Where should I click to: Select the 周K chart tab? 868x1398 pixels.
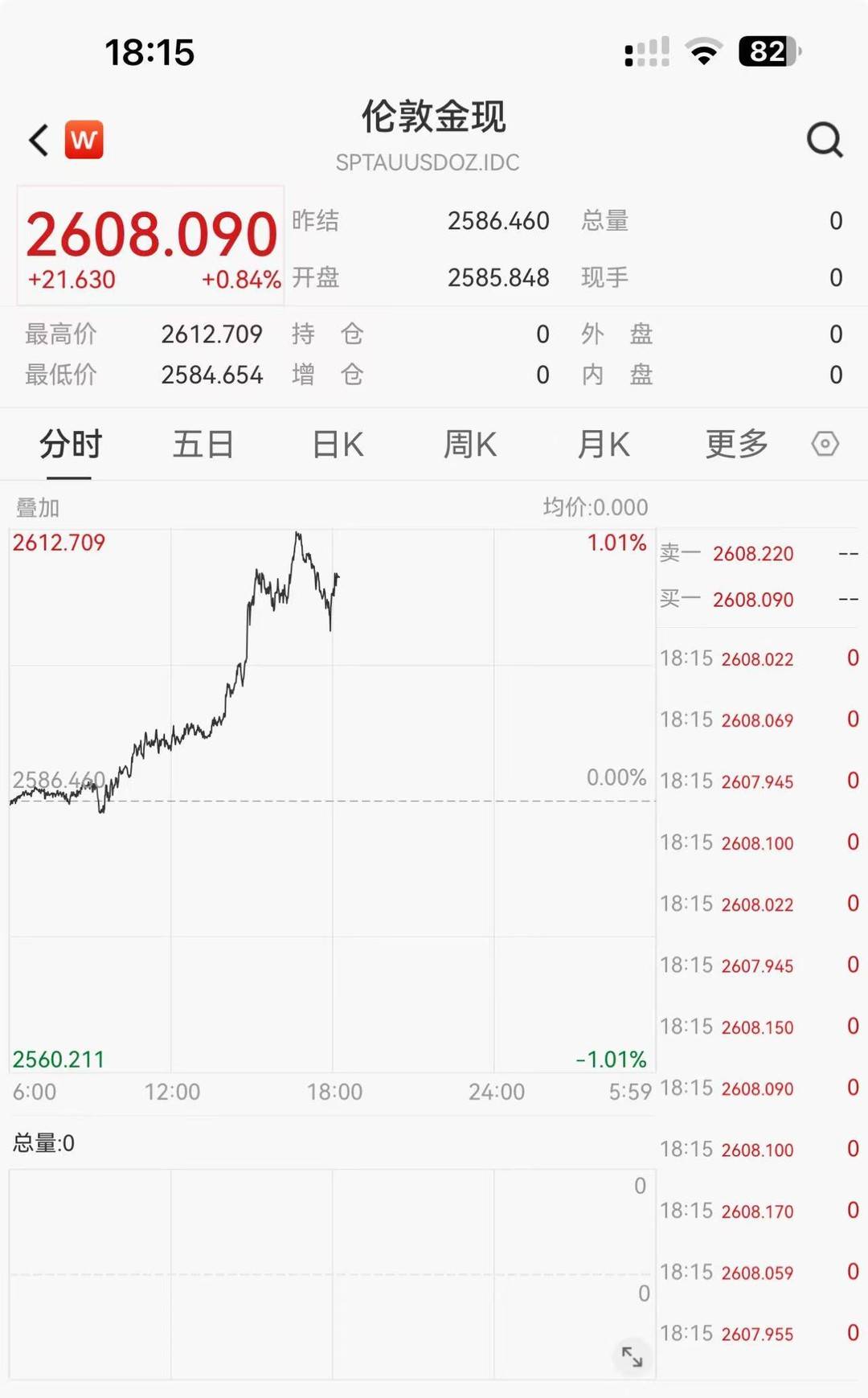coord(470,445)
